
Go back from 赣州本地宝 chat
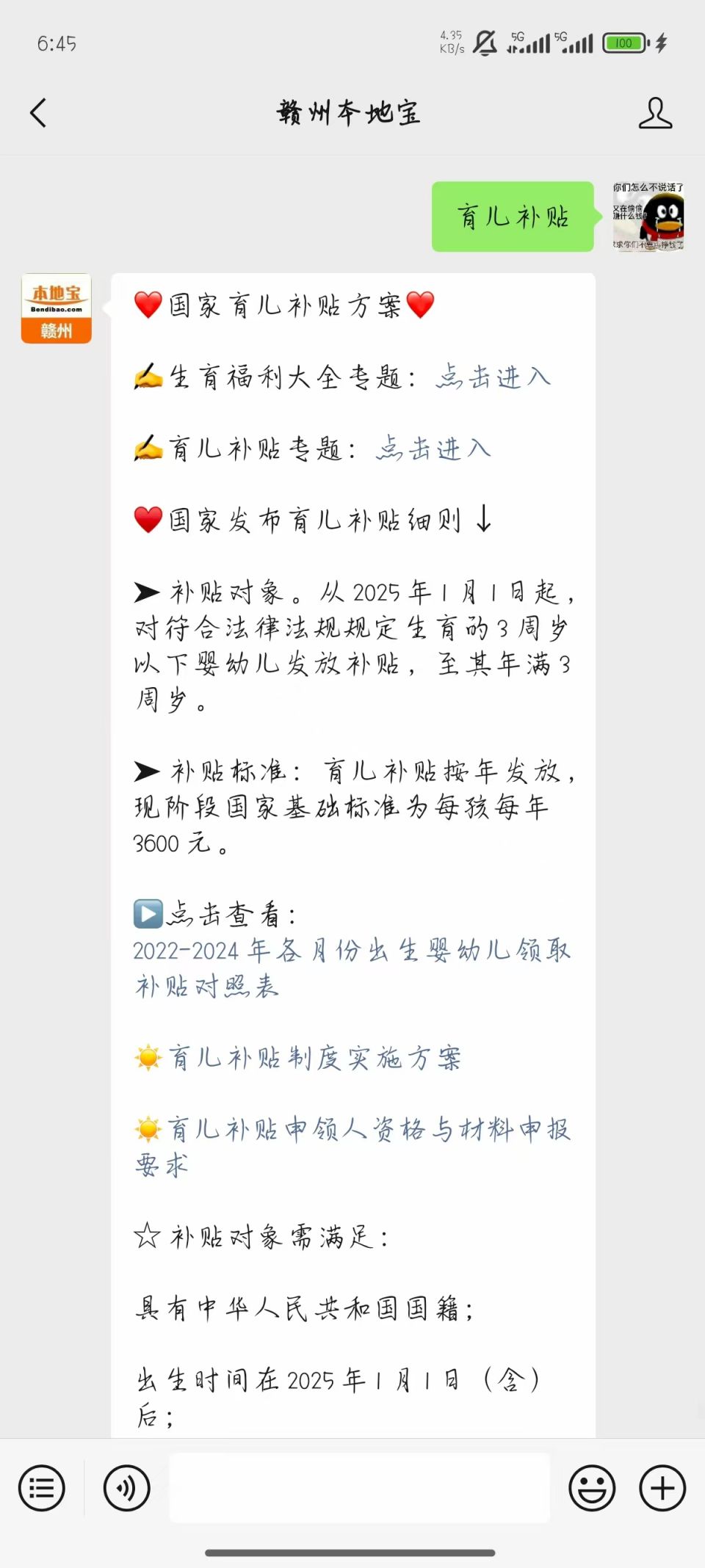click(x=38, y=113)
